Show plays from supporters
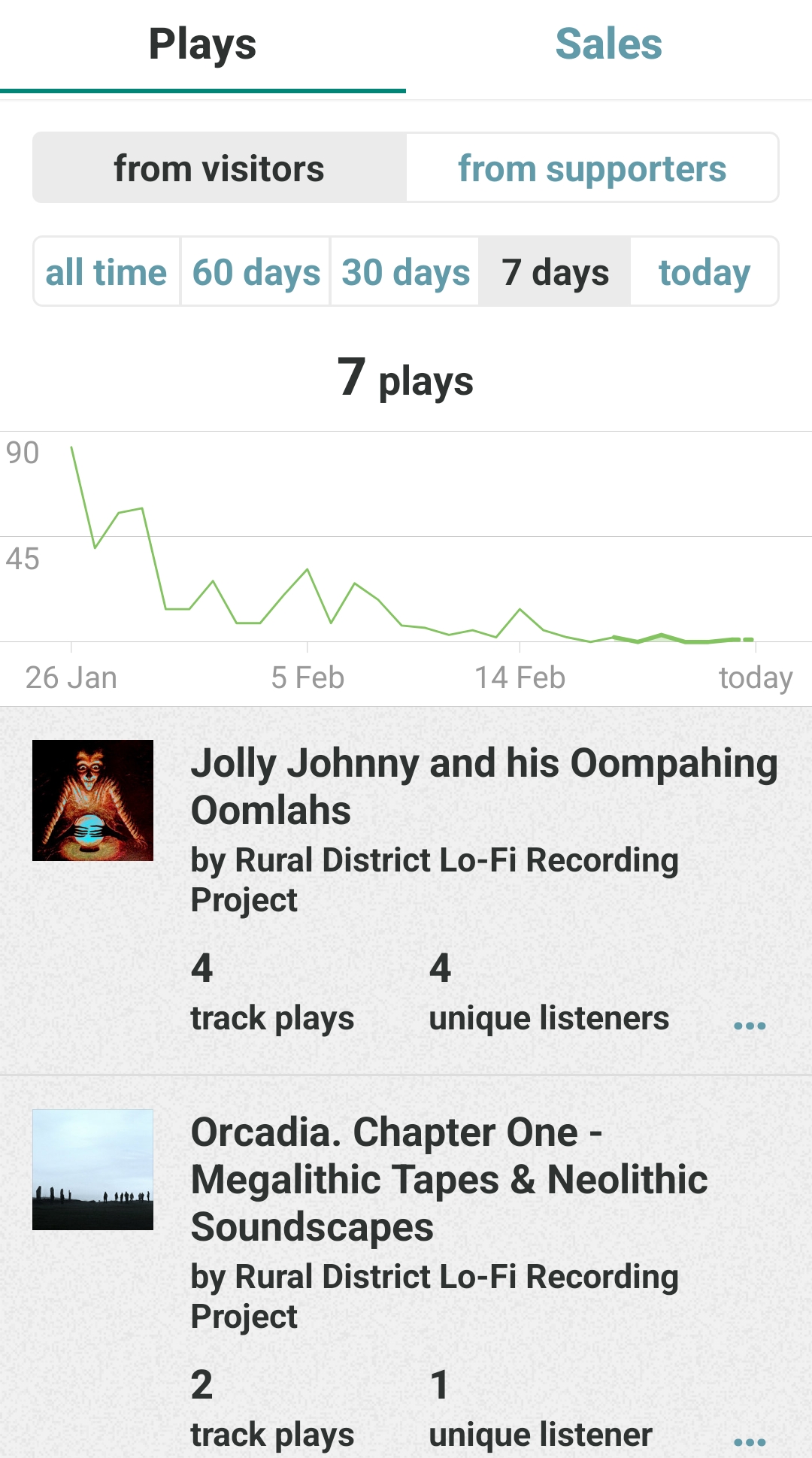This screenshot has width=812, height=1458. point(592,168)
